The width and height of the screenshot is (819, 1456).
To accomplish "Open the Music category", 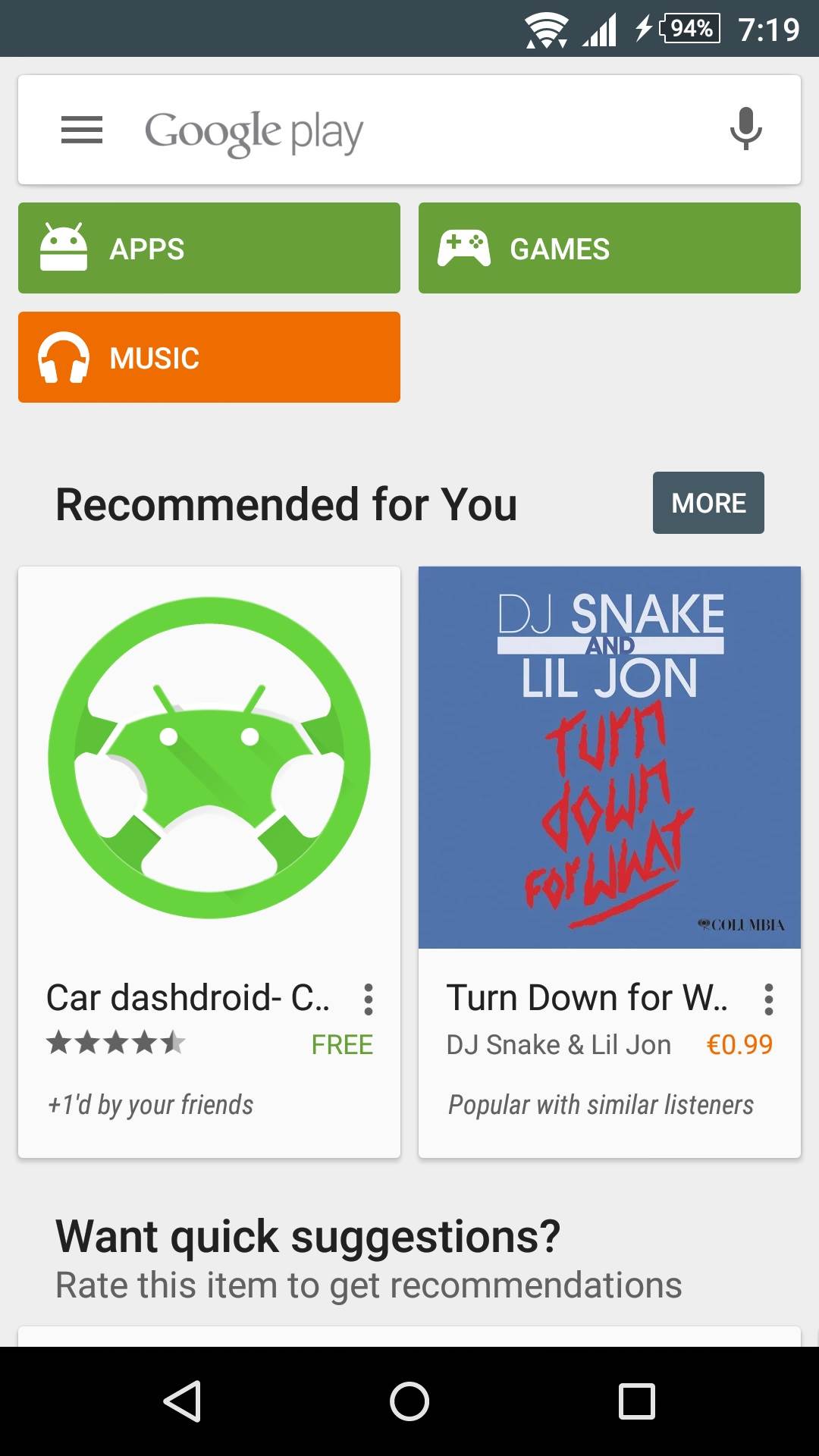I will tap(209, 357).
